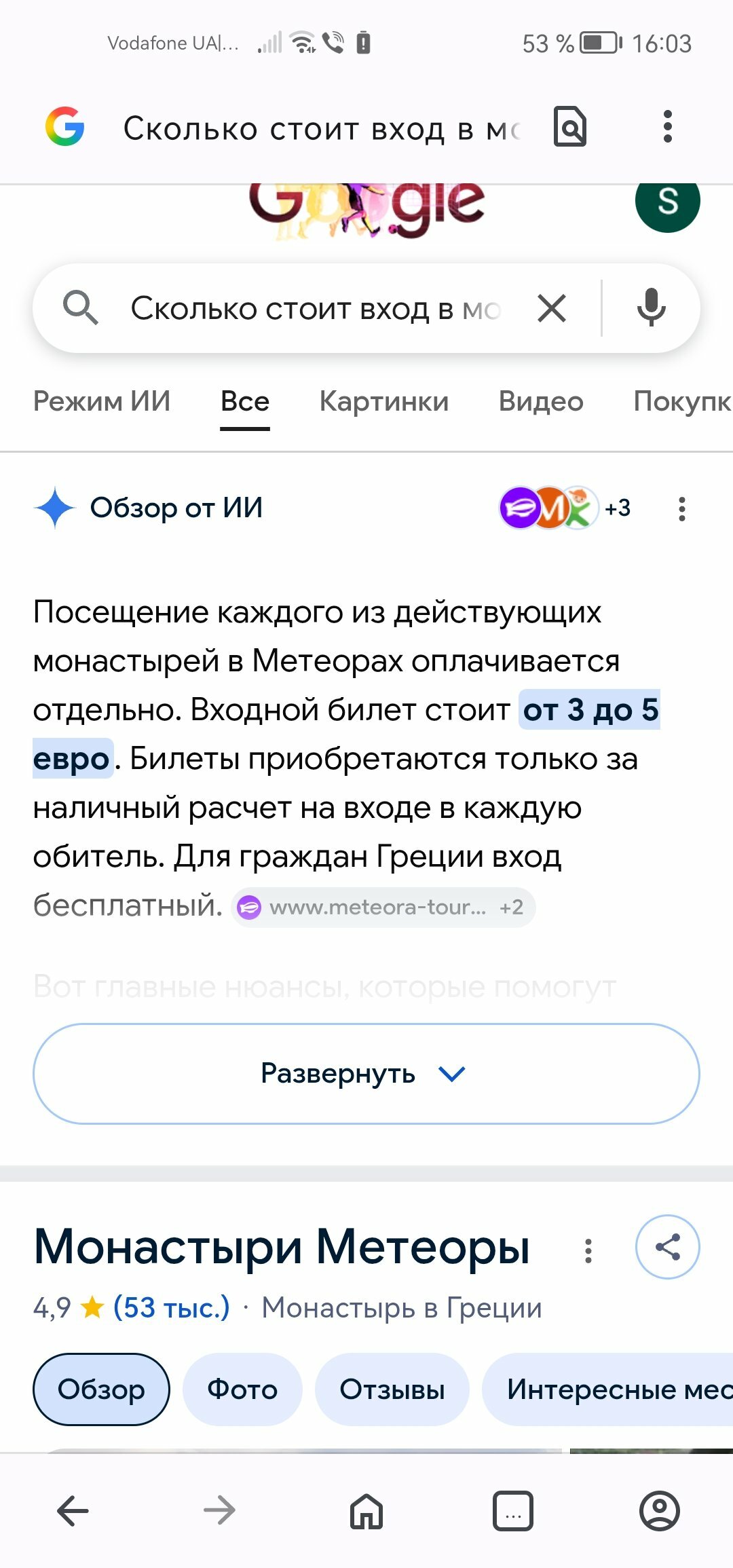Switch to the Режим ИИ tab
Viewport: 733px width, 1568px height.
pos(102,401)
